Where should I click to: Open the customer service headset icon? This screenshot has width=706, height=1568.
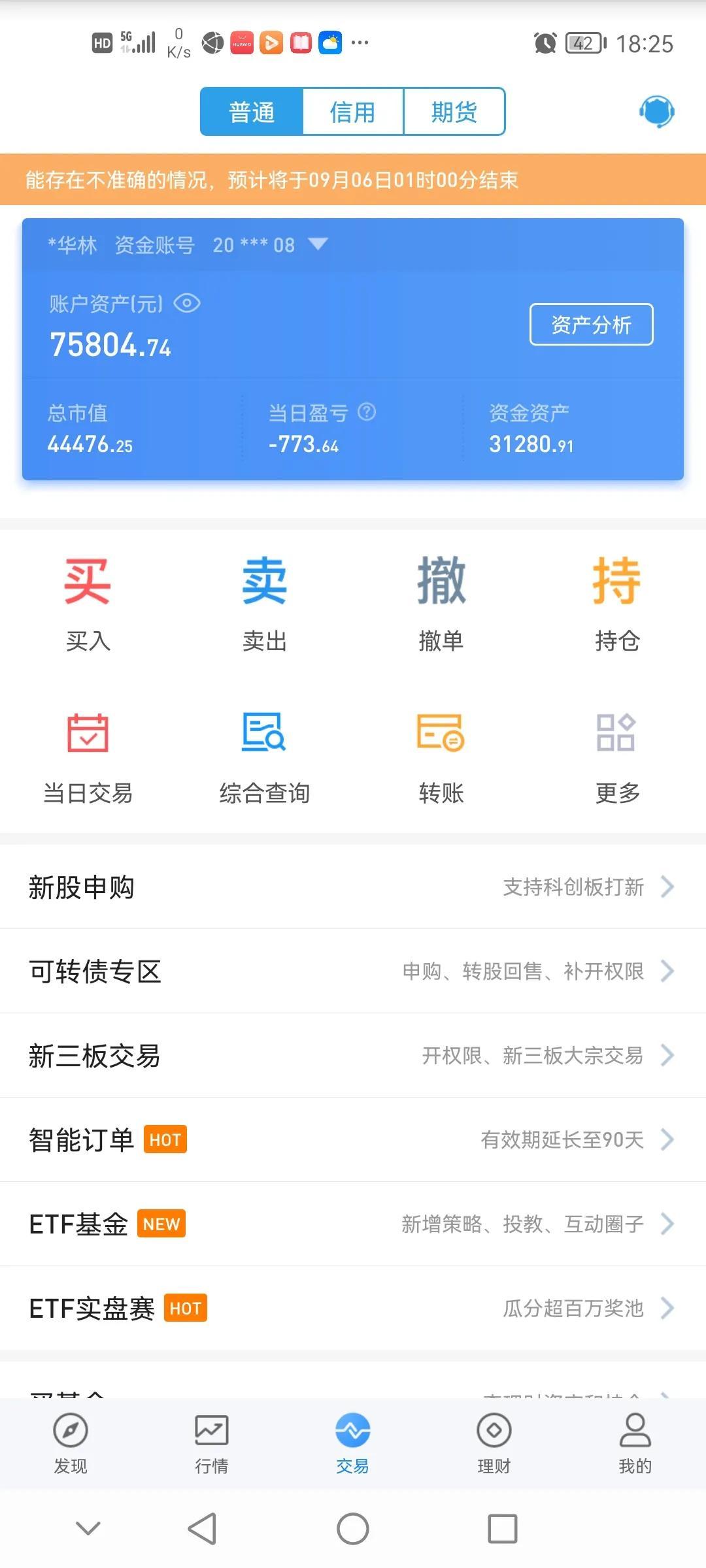pos(656,112)
